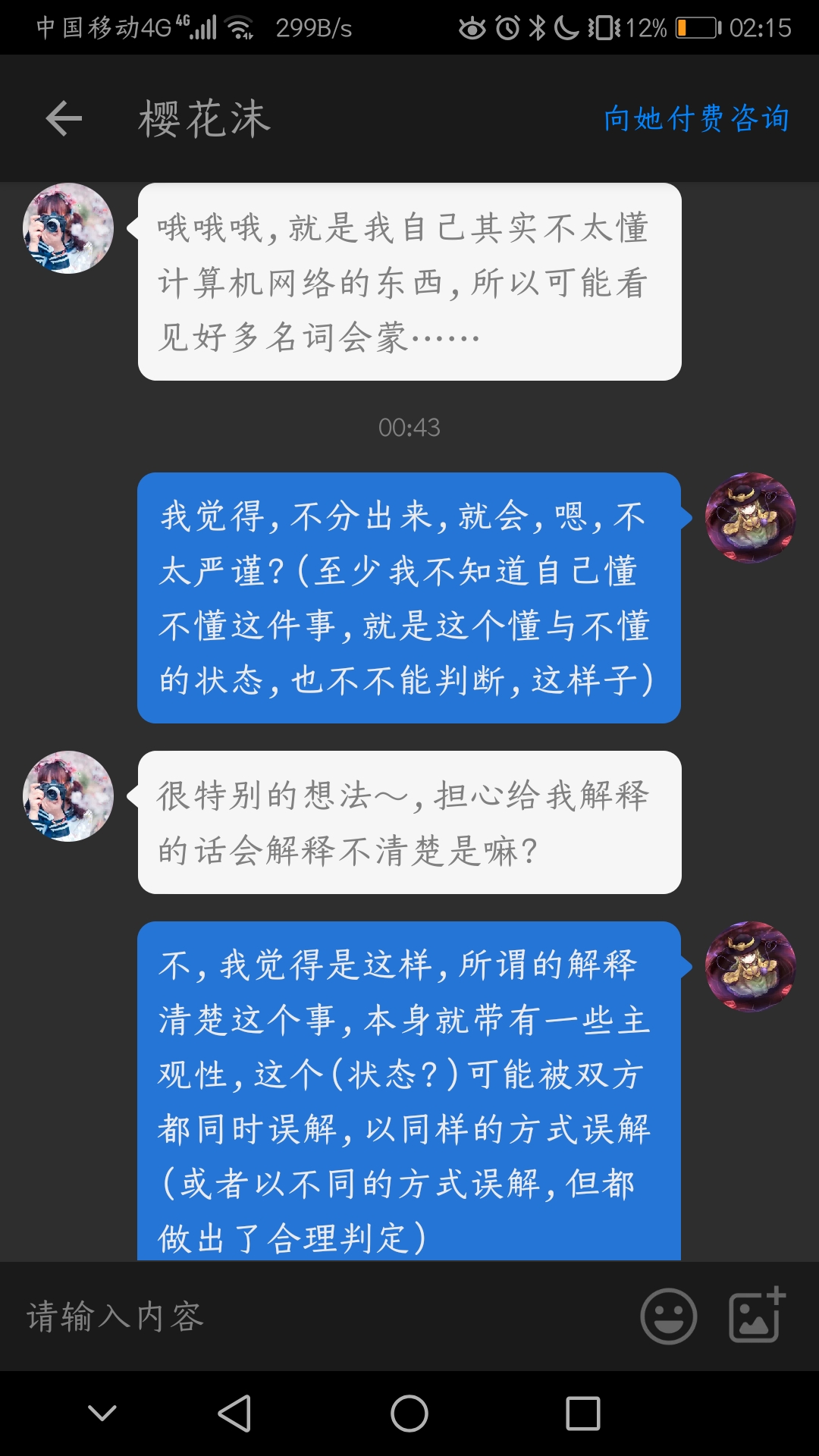Attach an image to the message

point(756,1316)
